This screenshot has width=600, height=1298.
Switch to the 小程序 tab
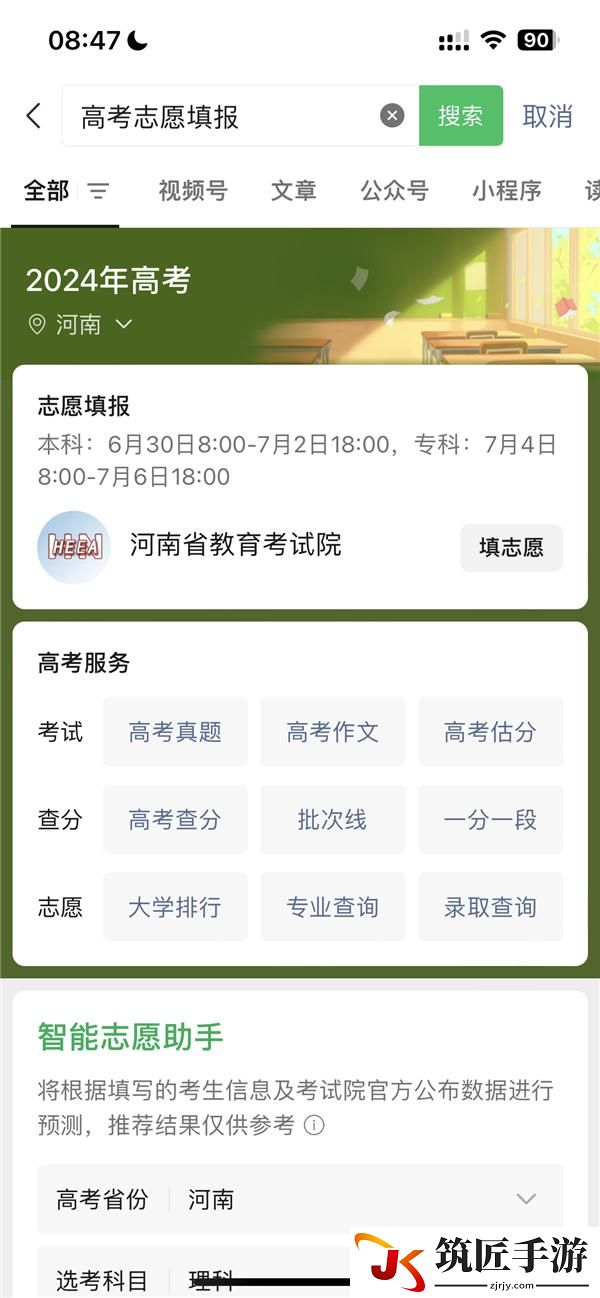pyautogui.click(x=506, y=190)
